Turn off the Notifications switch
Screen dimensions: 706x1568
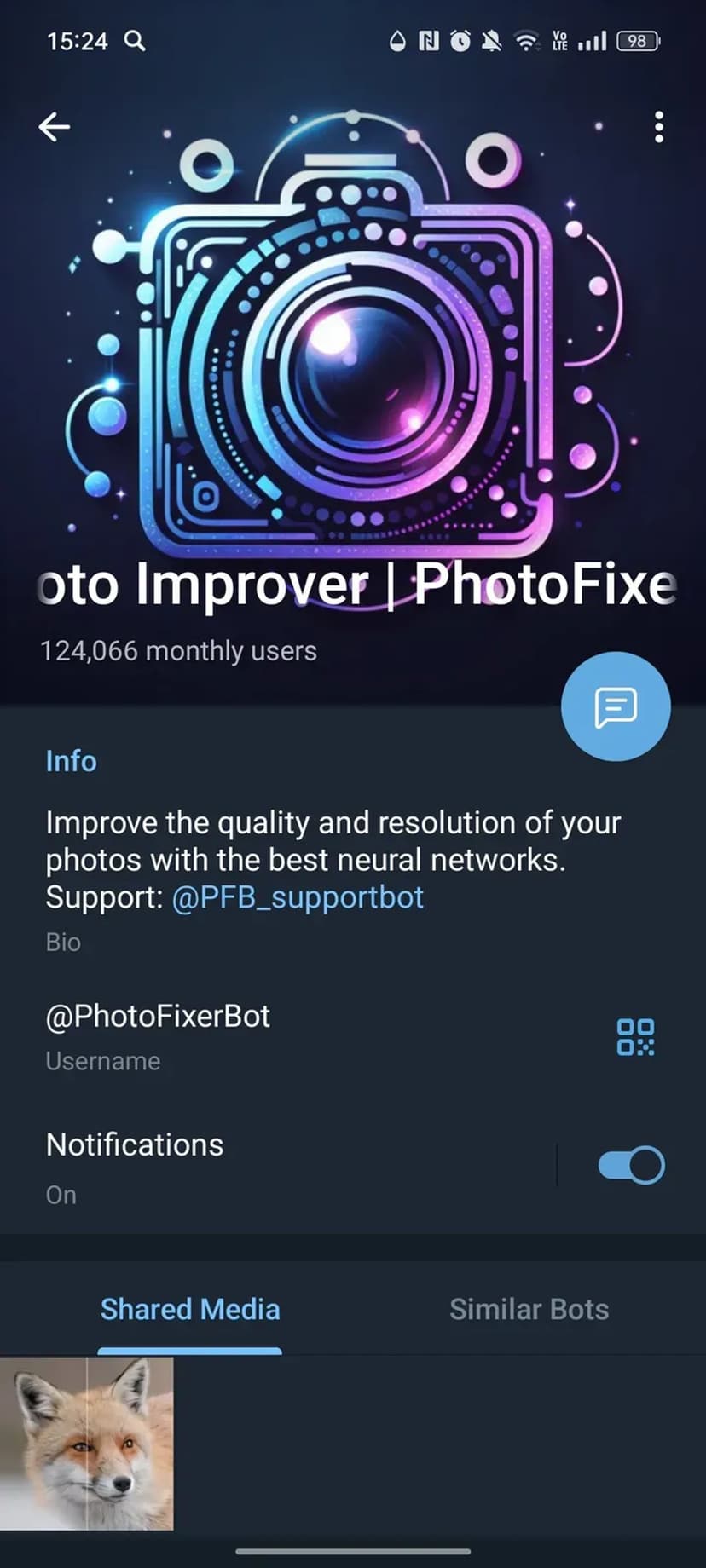tap(631, 1165)
